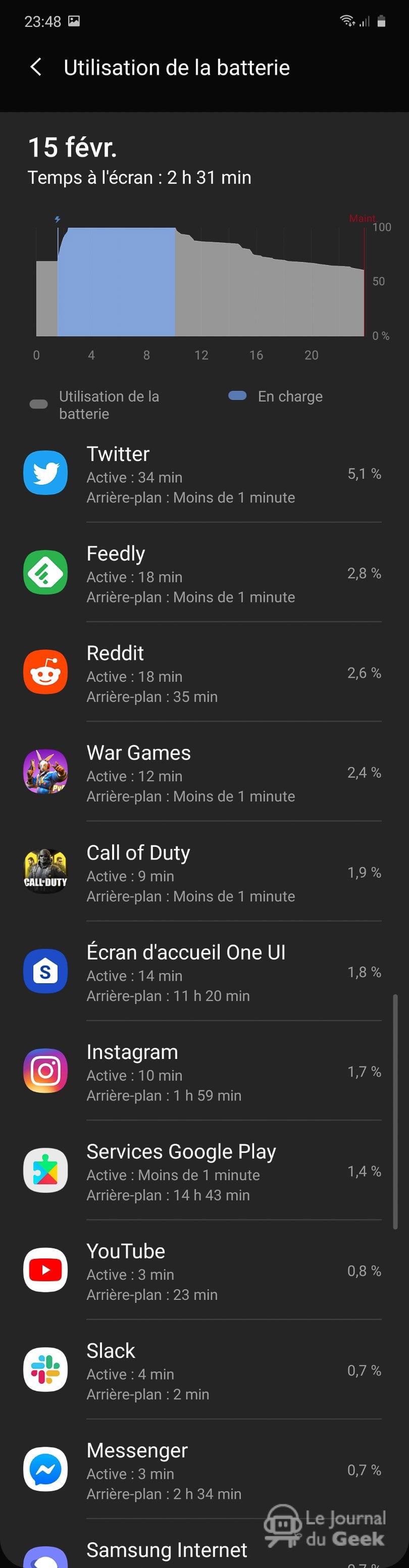Open Twitter battery usage details
Screen dimensions: 409x1568
tap(203, 474)
